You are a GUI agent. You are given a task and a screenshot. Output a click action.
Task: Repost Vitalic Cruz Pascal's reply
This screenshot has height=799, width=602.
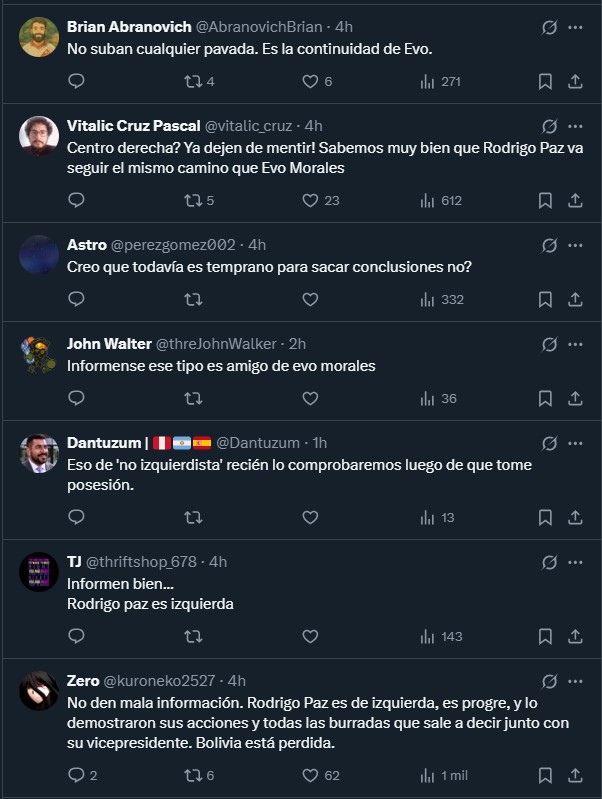194,200
